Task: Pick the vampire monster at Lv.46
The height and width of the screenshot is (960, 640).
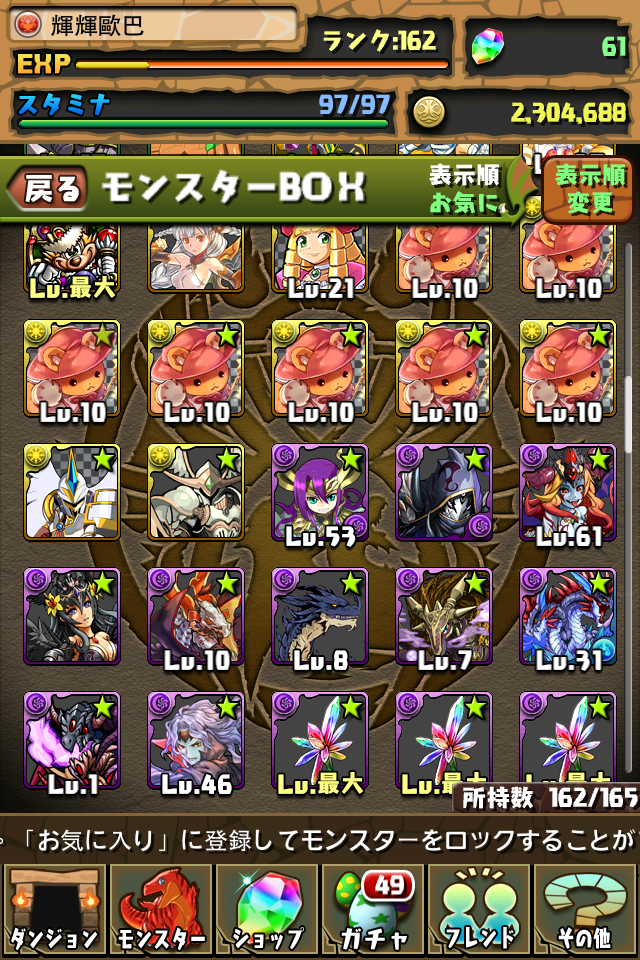Action: point(195,740)
